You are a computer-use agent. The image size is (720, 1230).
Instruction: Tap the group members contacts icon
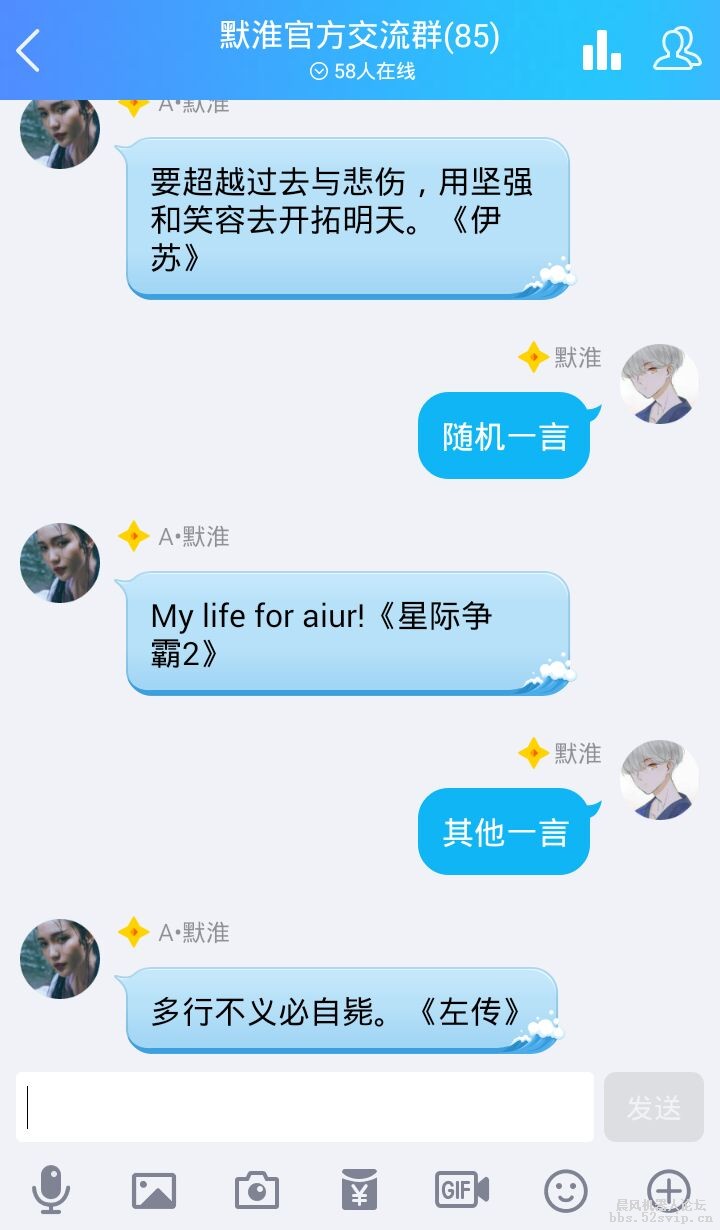tap(676, 47)
